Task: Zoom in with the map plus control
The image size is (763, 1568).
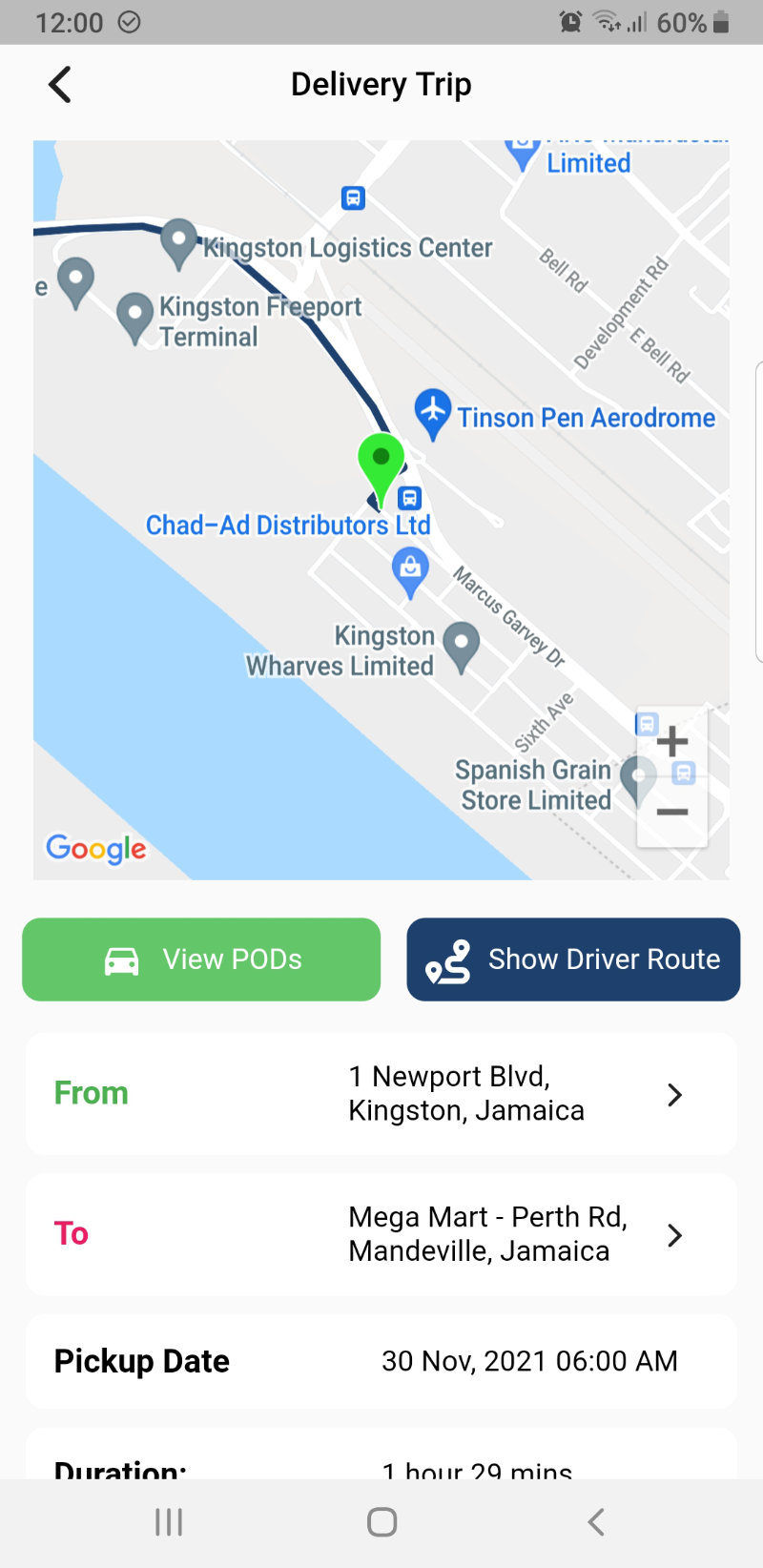Action: tap(671, 739)
